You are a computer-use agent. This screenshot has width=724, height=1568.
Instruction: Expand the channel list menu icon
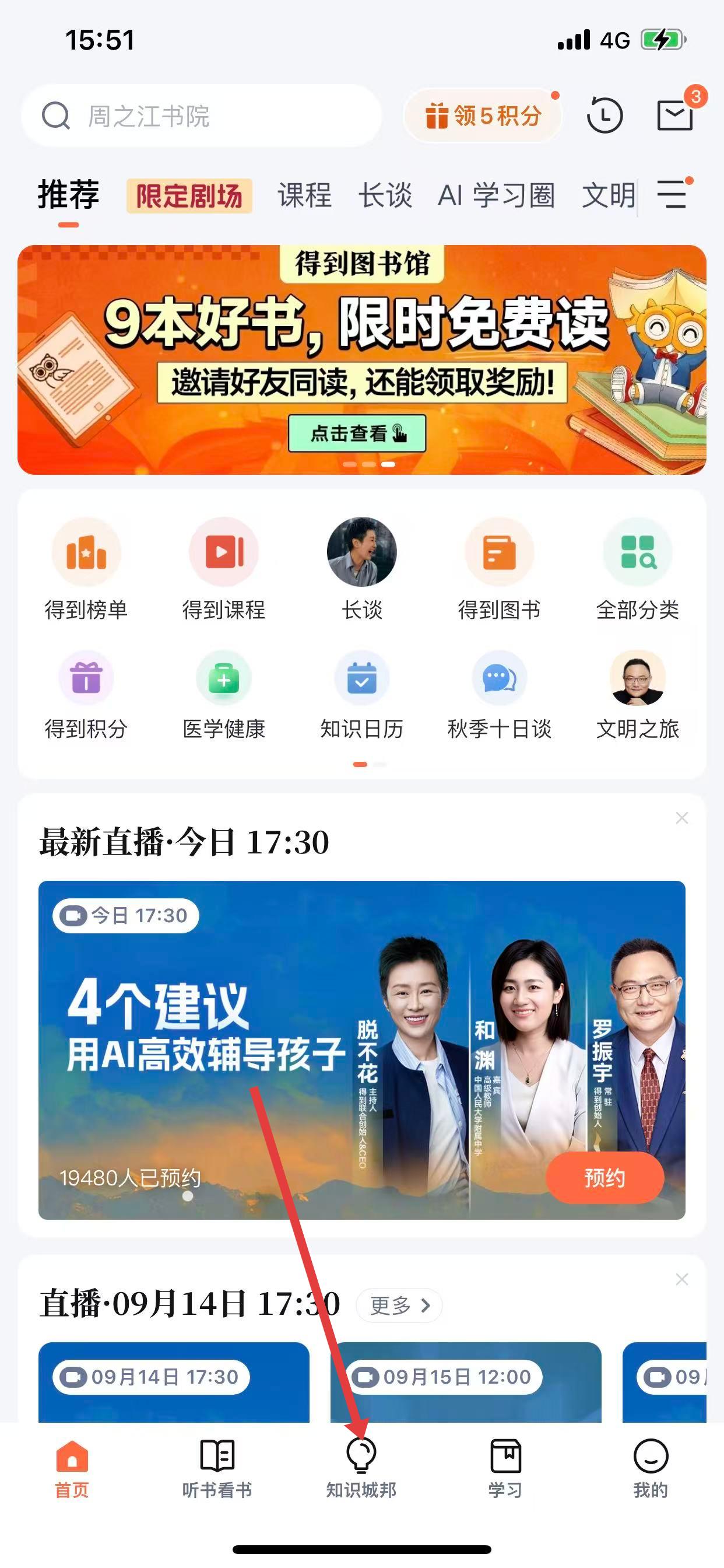click(x=672, y=195)
